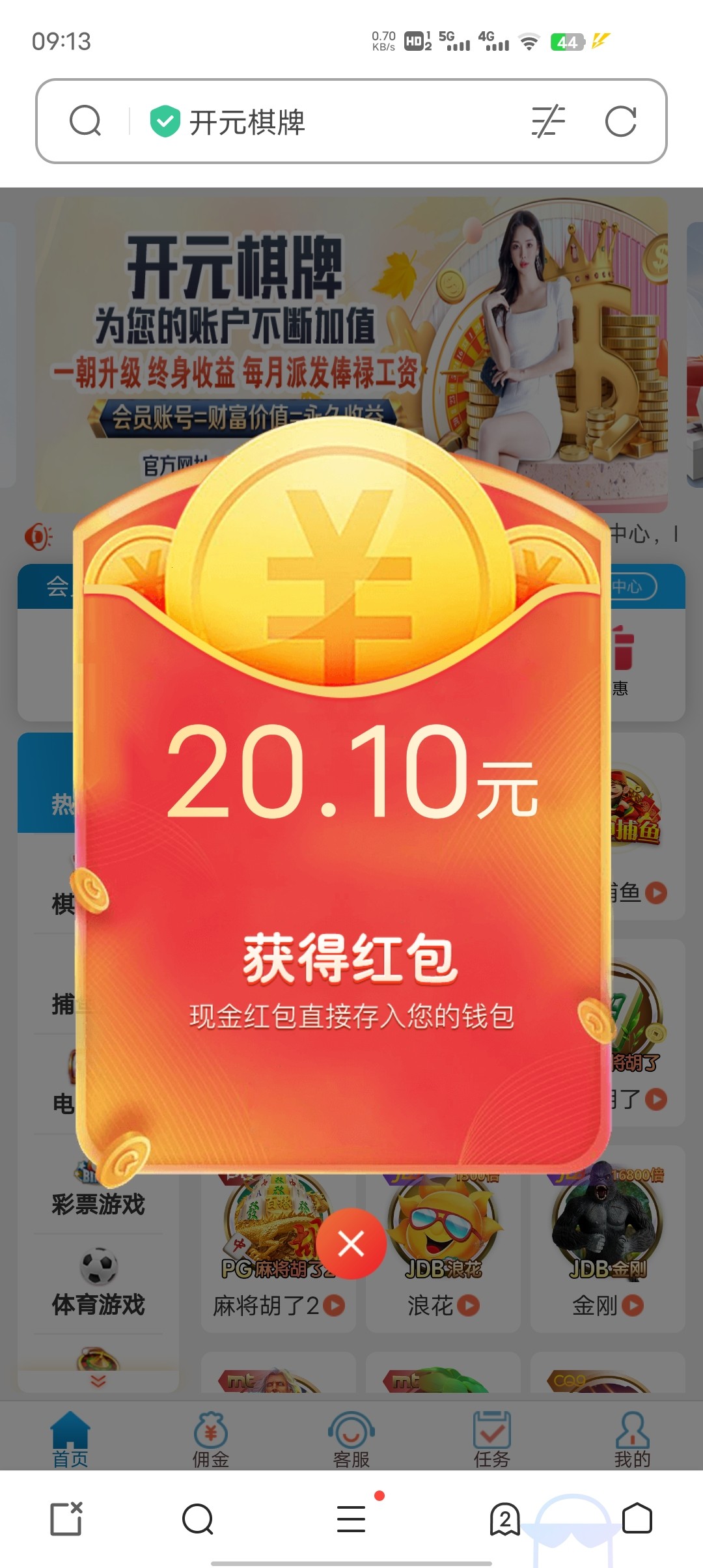Screen dimensions: 703x1568
Task: Close the red envelope popup
Action: click(x=351, y=1244)
